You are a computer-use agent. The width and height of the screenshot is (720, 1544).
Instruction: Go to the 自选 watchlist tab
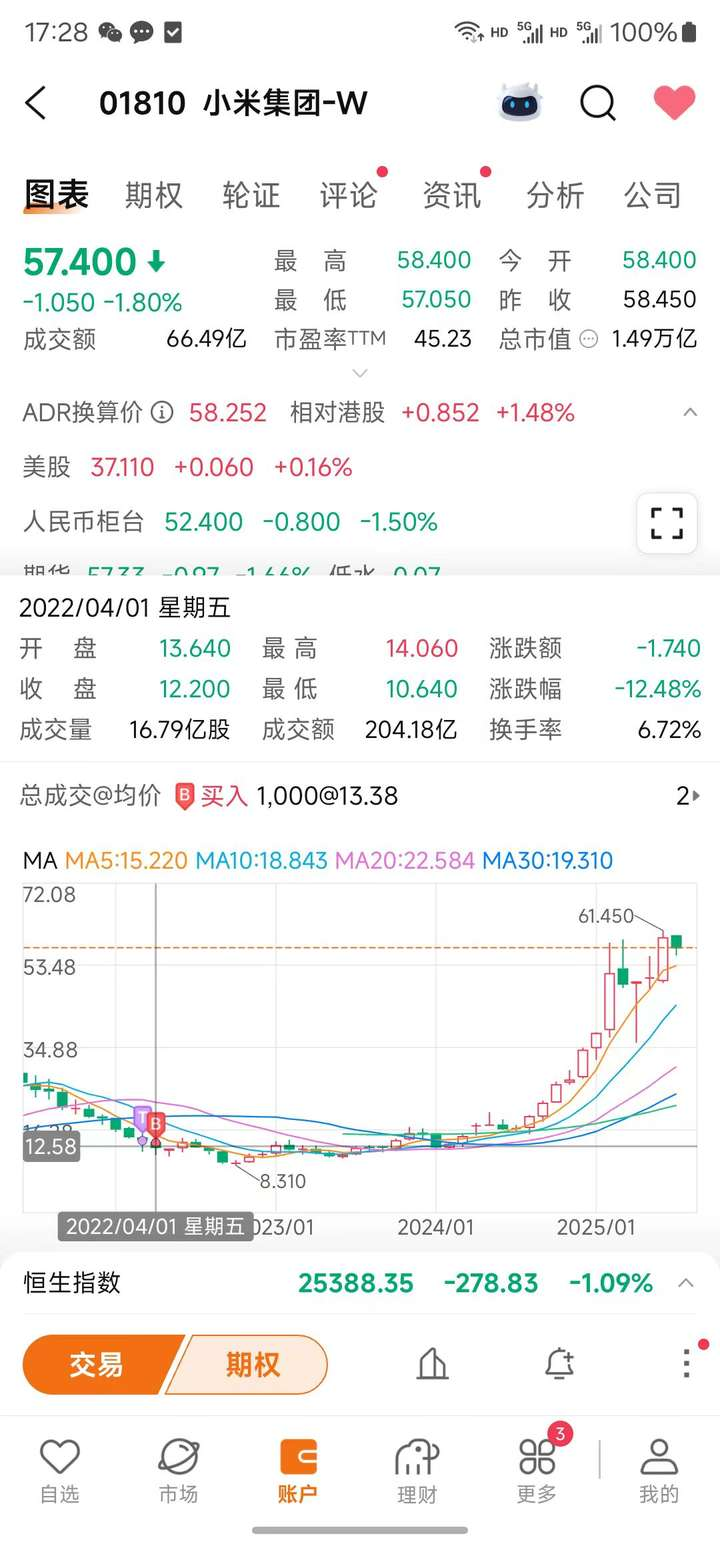tap(59, 1471)
